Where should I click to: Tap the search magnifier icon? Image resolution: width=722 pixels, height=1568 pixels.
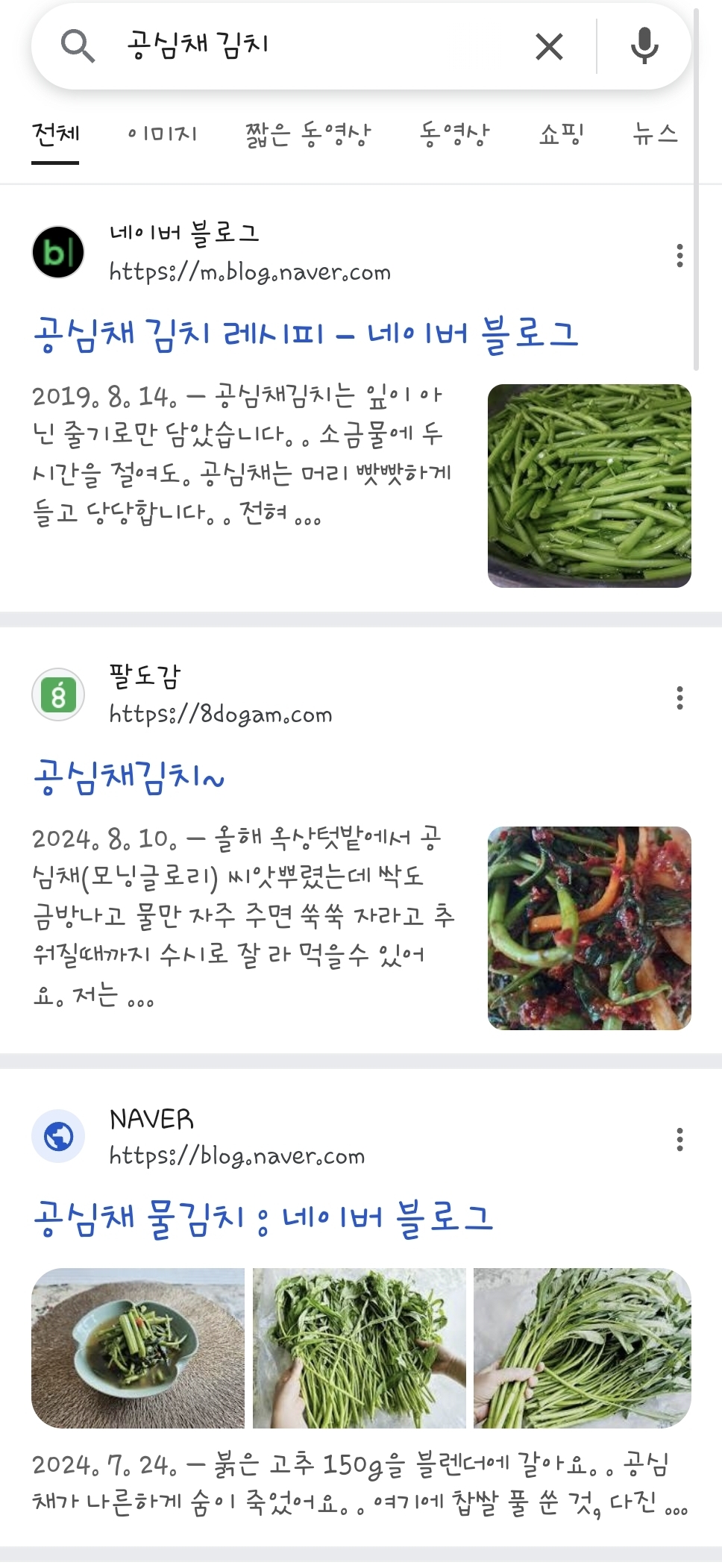tap(78, 46)
